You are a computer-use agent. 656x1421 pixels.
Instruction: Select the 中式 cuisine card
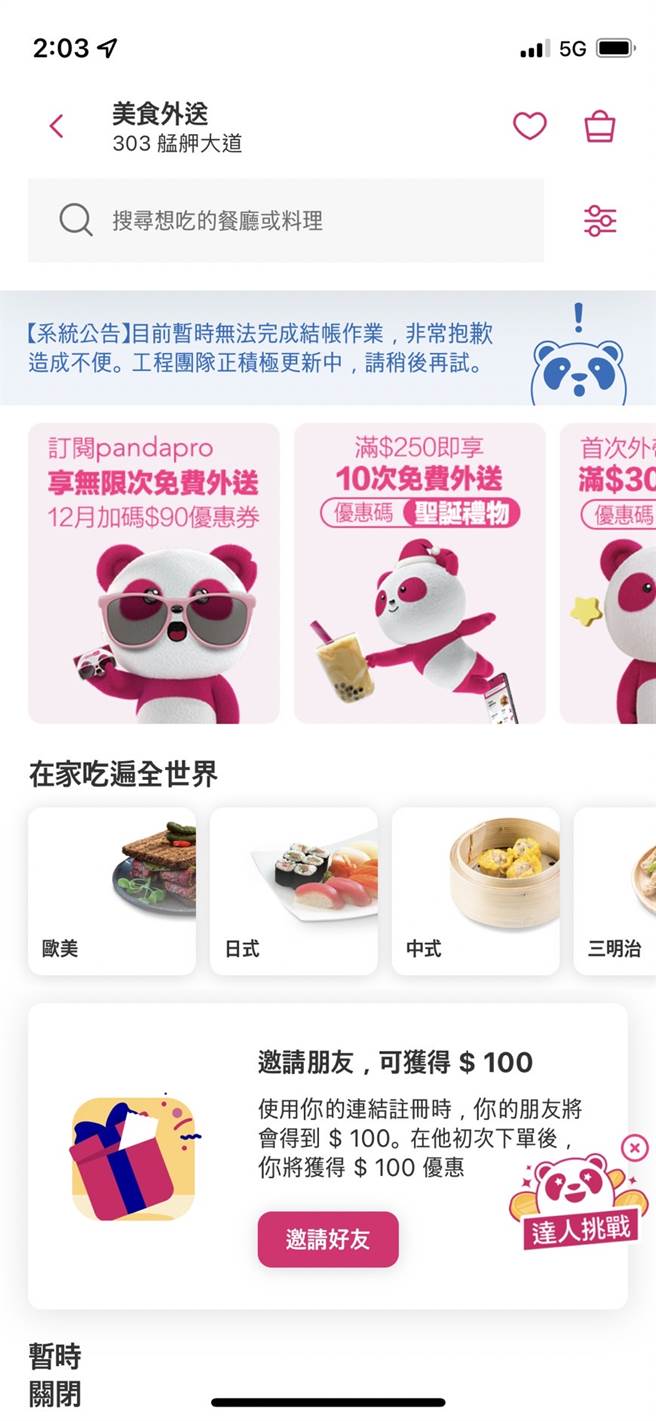tap(476, 891)
